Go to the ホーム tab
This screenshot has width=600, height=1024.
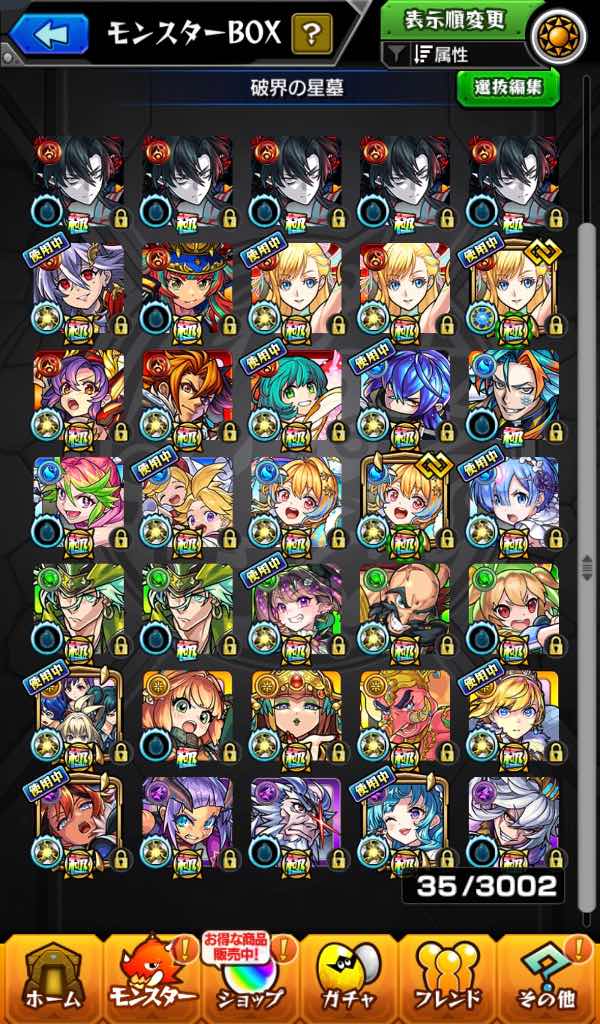pyautogui.click(x=50, y=980)
